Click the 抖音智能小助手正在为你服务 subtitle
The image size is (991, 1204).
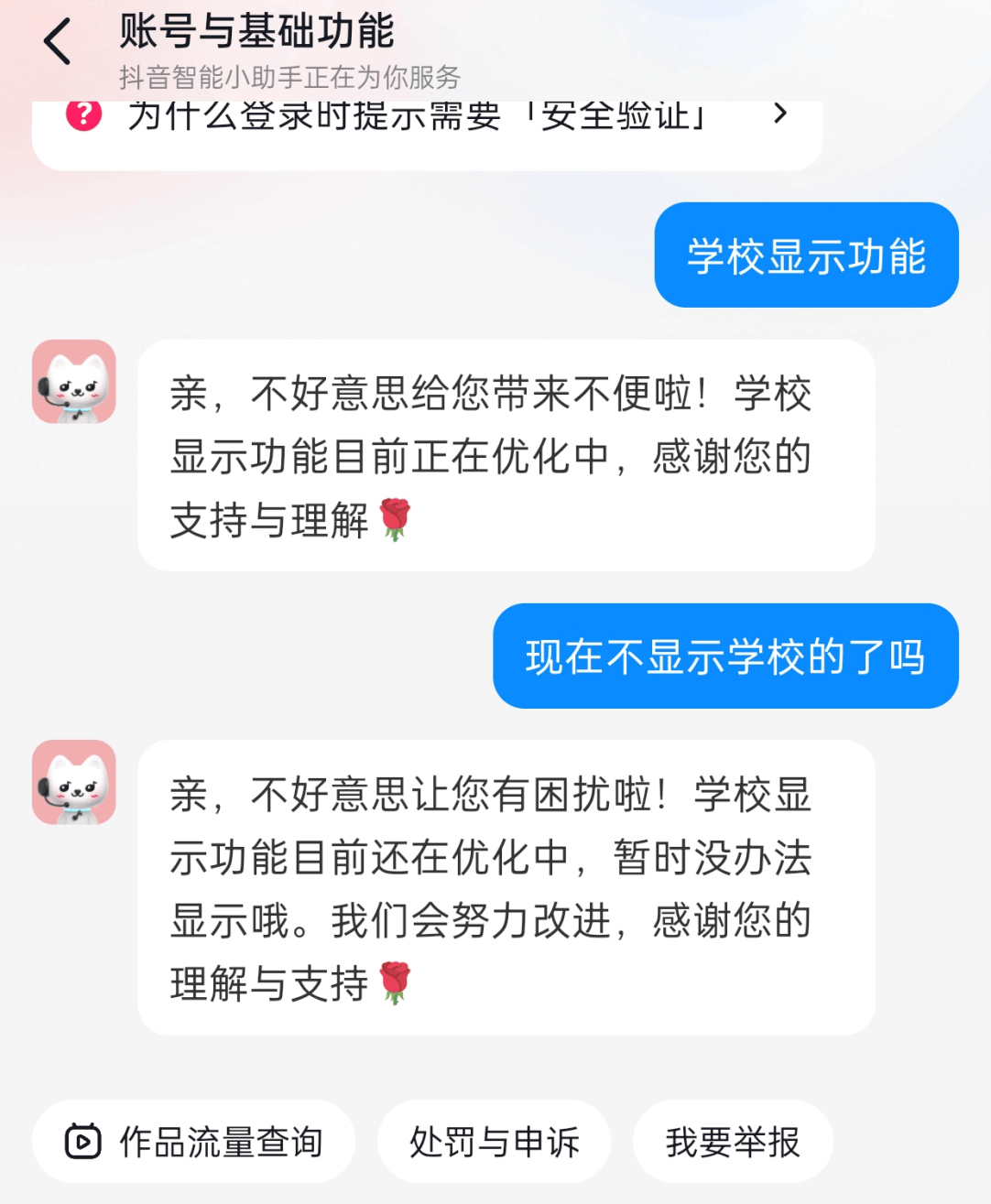coord(289,79)
